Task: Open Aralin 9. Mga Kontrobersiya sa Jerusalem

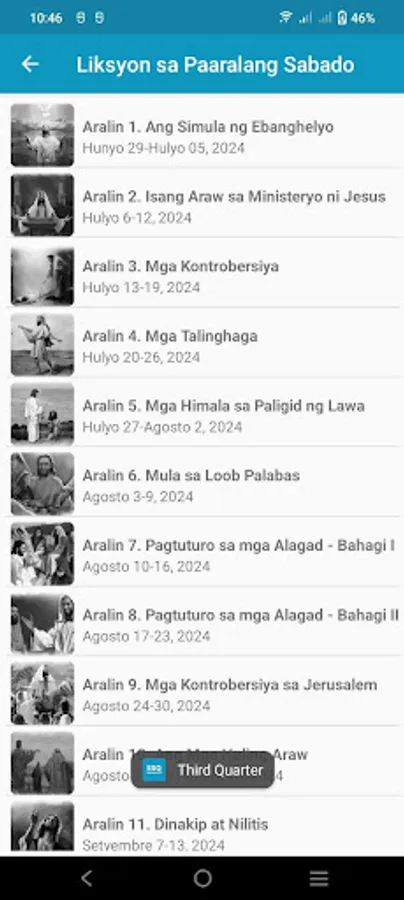Action: tap(202, 693)
